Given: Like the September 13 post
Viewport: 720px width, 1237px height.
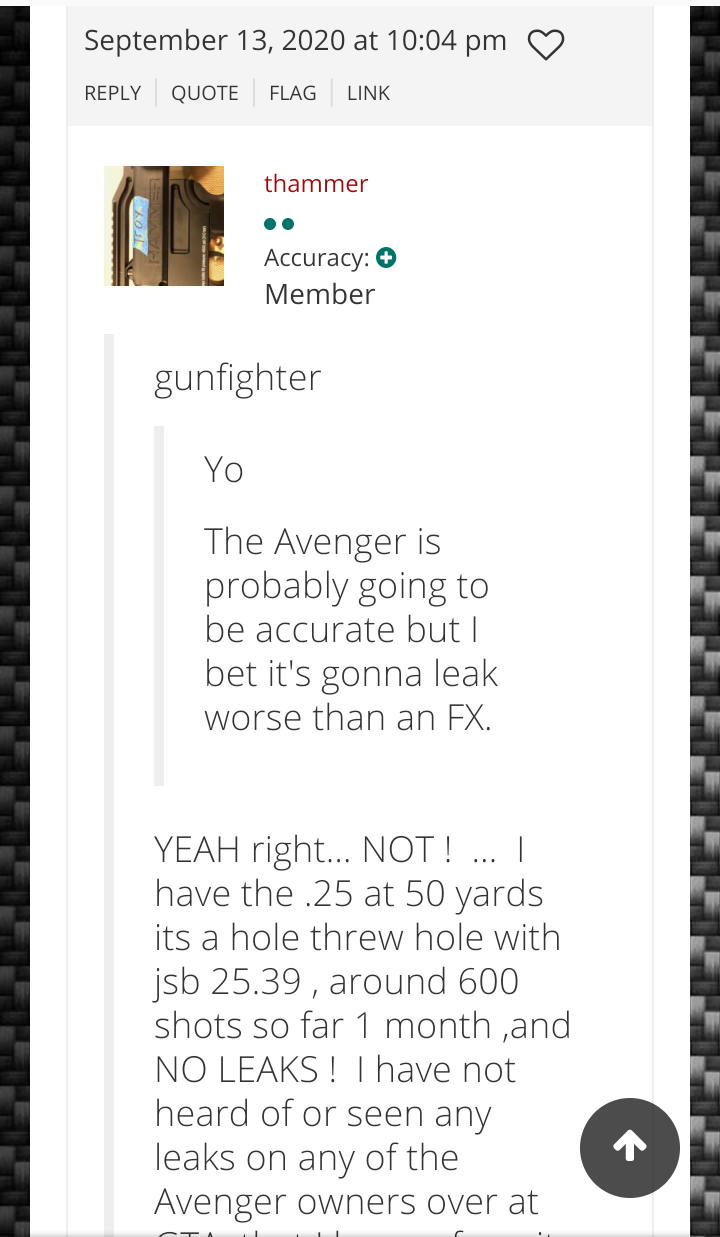Looking at the screenshot, I should [x=546, y=45].
